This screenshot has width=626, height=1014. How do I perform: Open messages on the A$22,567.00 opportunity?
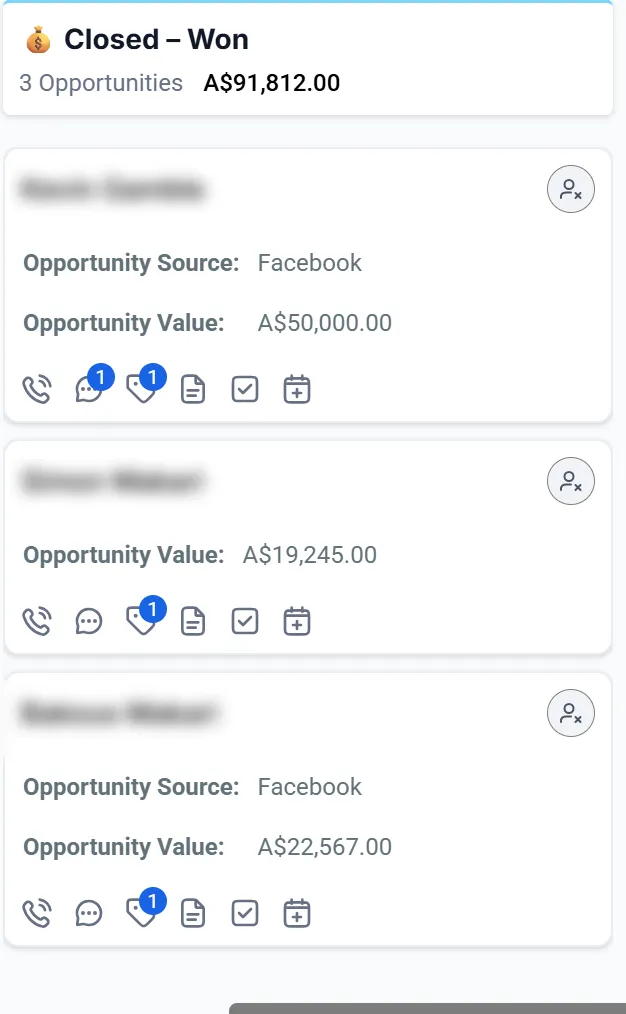coord(89,913)
